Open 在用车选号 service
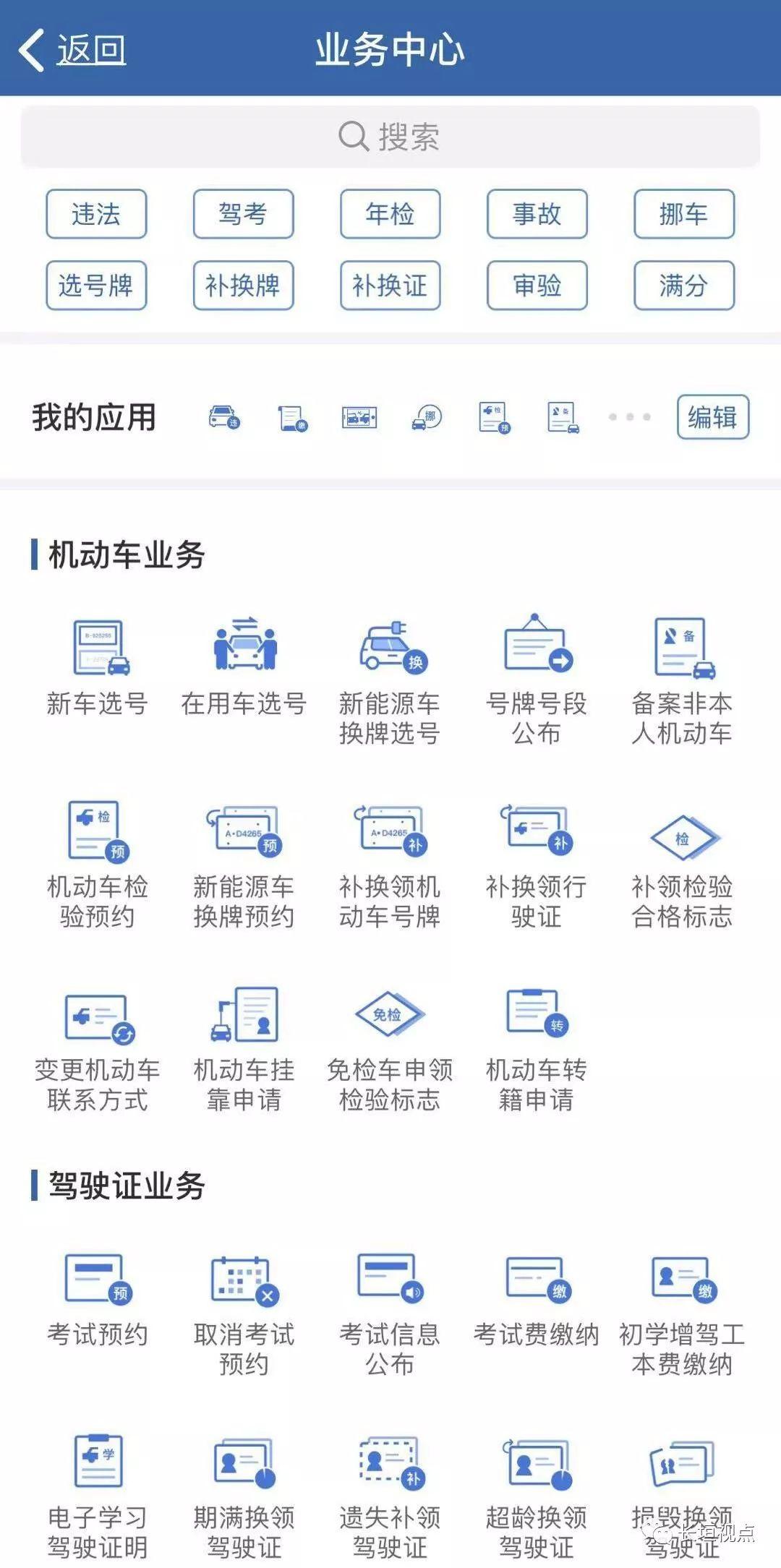 pos(244,667)
